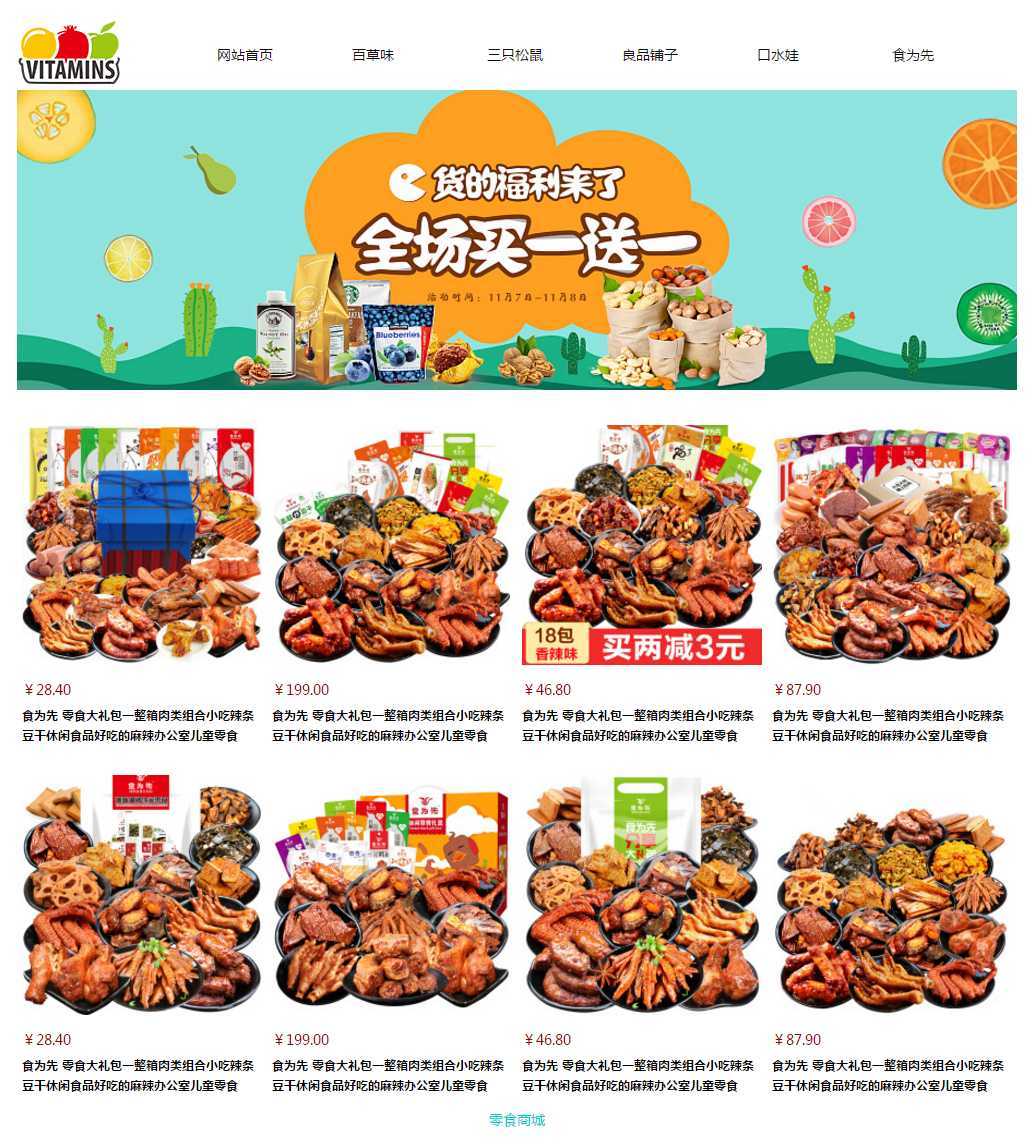The height and width of the screenshot is (1145, 1034).
Task: Open the 网站首页 nav link
Action: click(x=245, y=55)
